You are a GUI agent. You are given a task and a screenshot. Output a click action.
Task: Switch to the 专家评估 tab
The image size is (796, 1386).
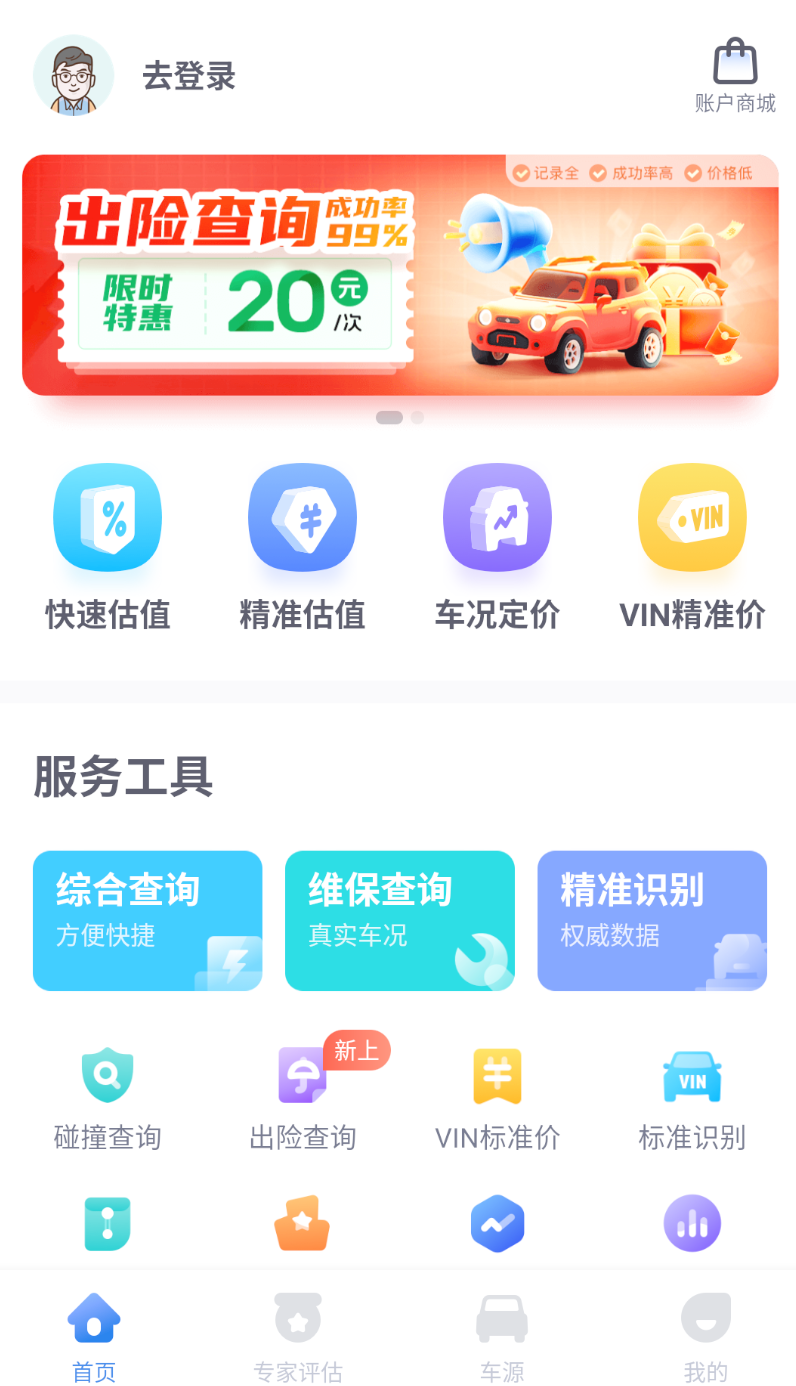click(x=298, y=1337)
